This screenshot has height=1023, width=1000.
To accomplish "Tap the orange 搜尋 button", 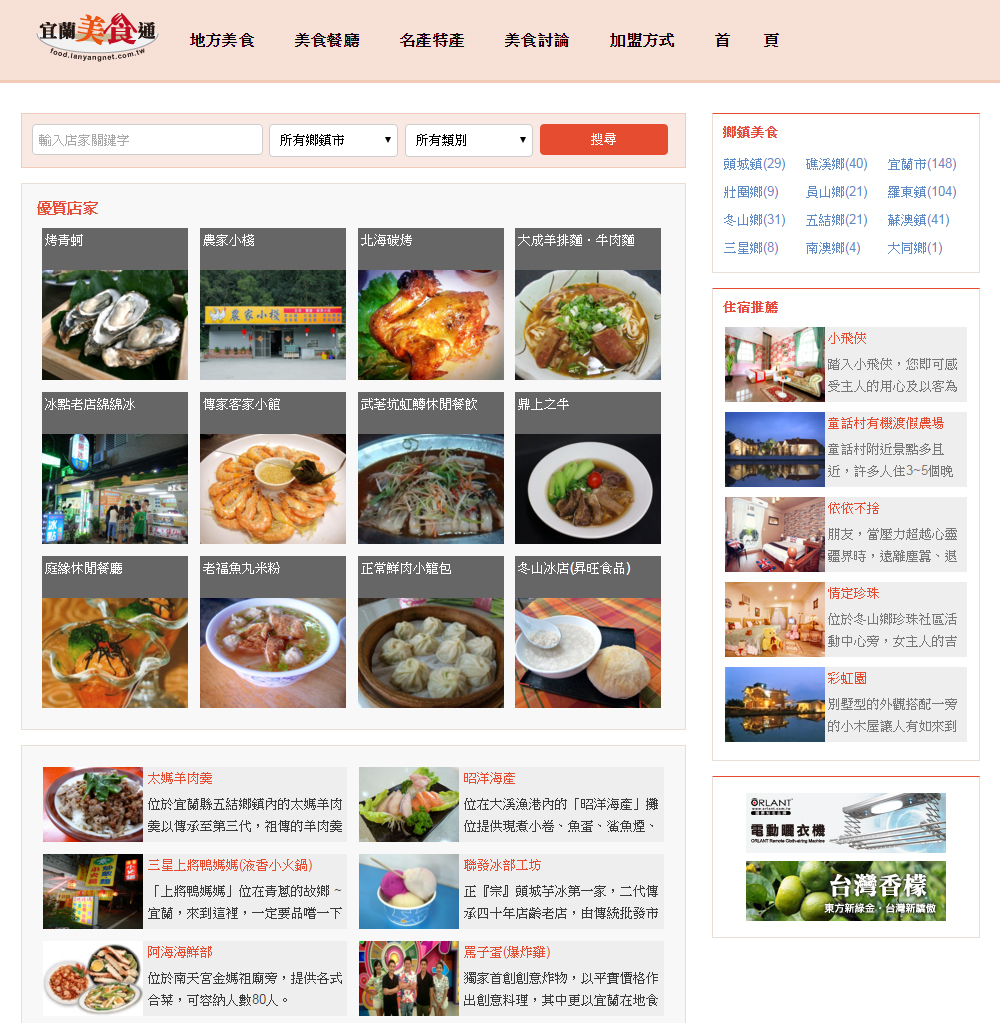I will tap(603, 140).
